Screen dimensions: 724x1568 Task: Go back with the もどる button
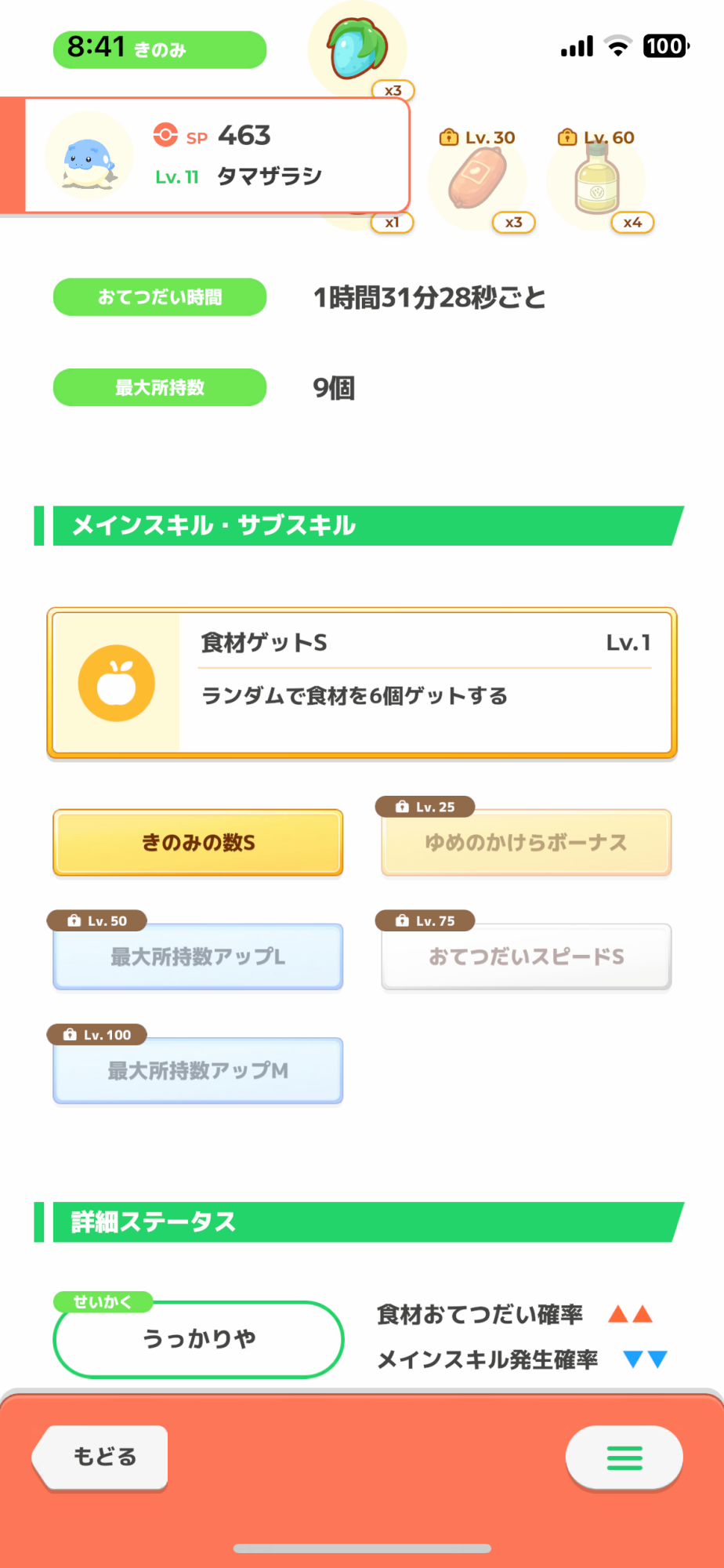100,1457
